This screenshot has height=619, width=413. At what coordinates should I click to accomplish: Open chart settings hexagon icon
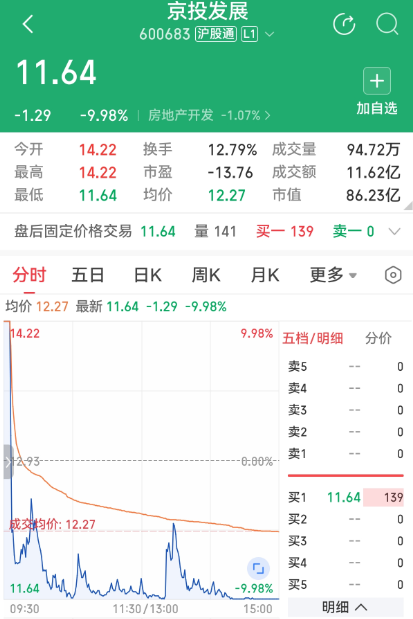[393, 275]
